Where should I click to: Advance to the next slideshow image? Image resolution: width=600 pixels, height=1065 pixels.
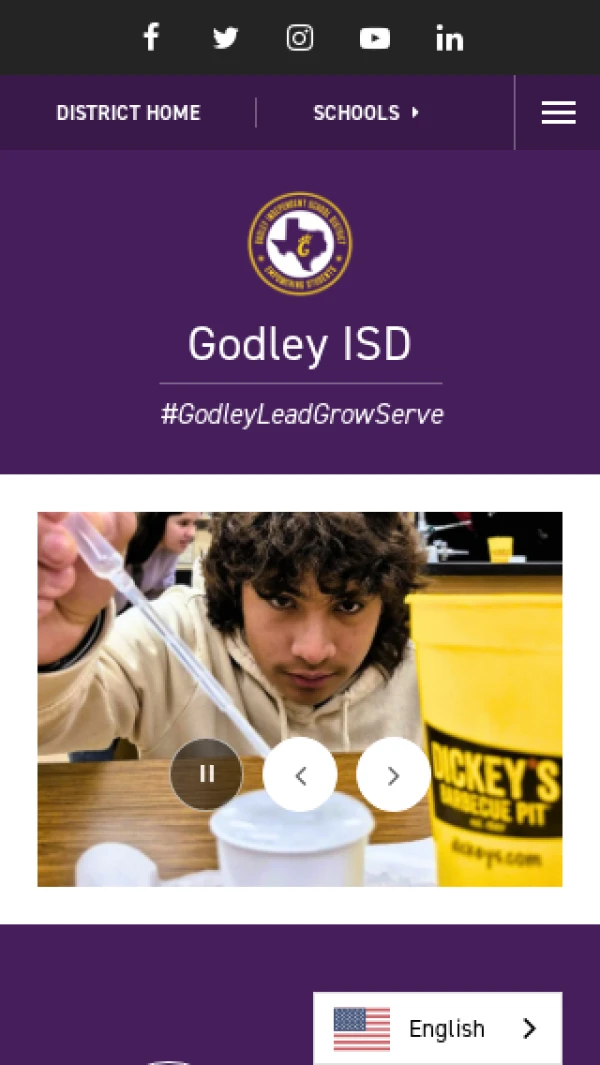point(393,775)
